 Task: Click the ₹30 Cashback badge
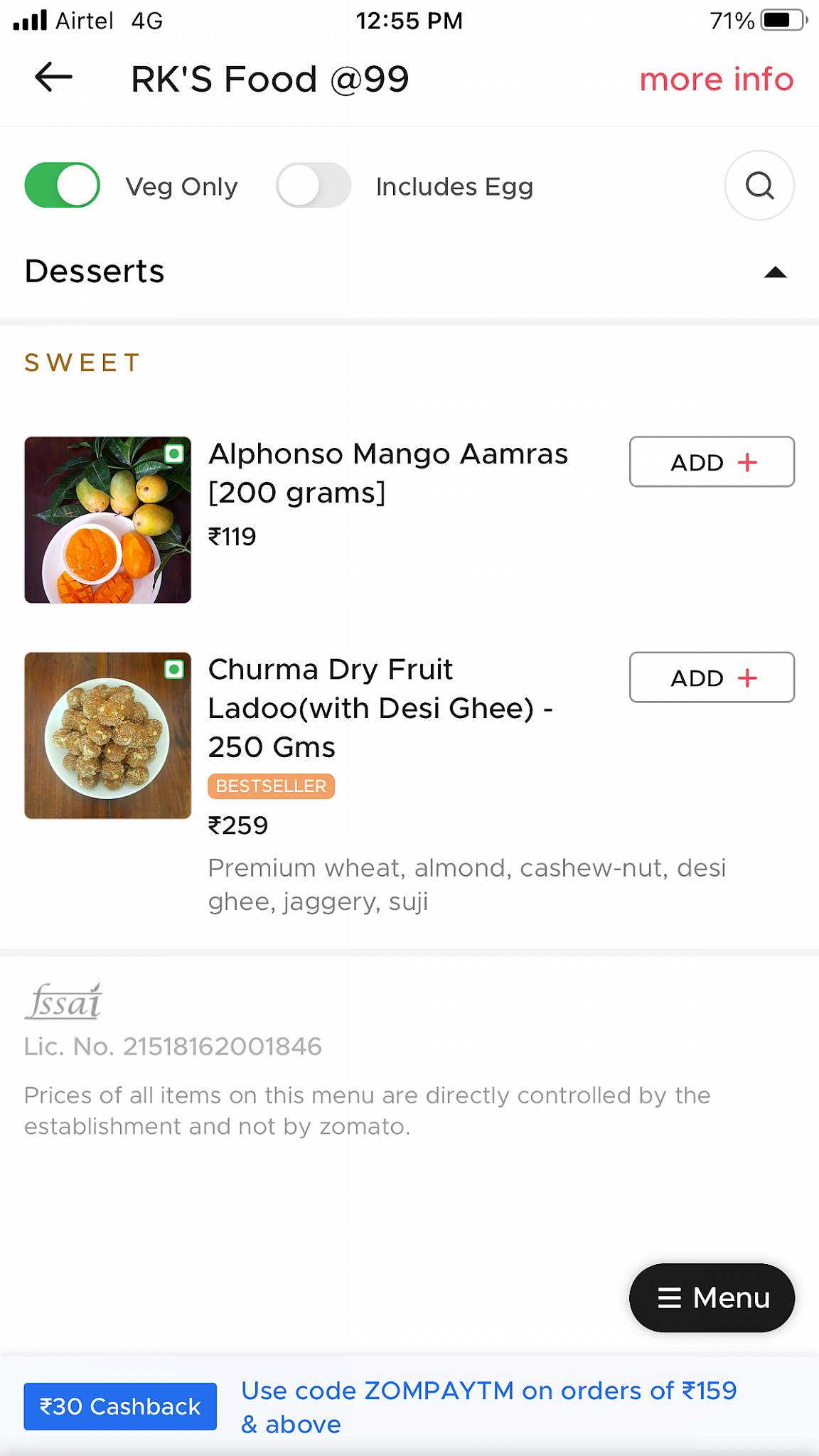pyautogui.click(x=119, y=1406)
